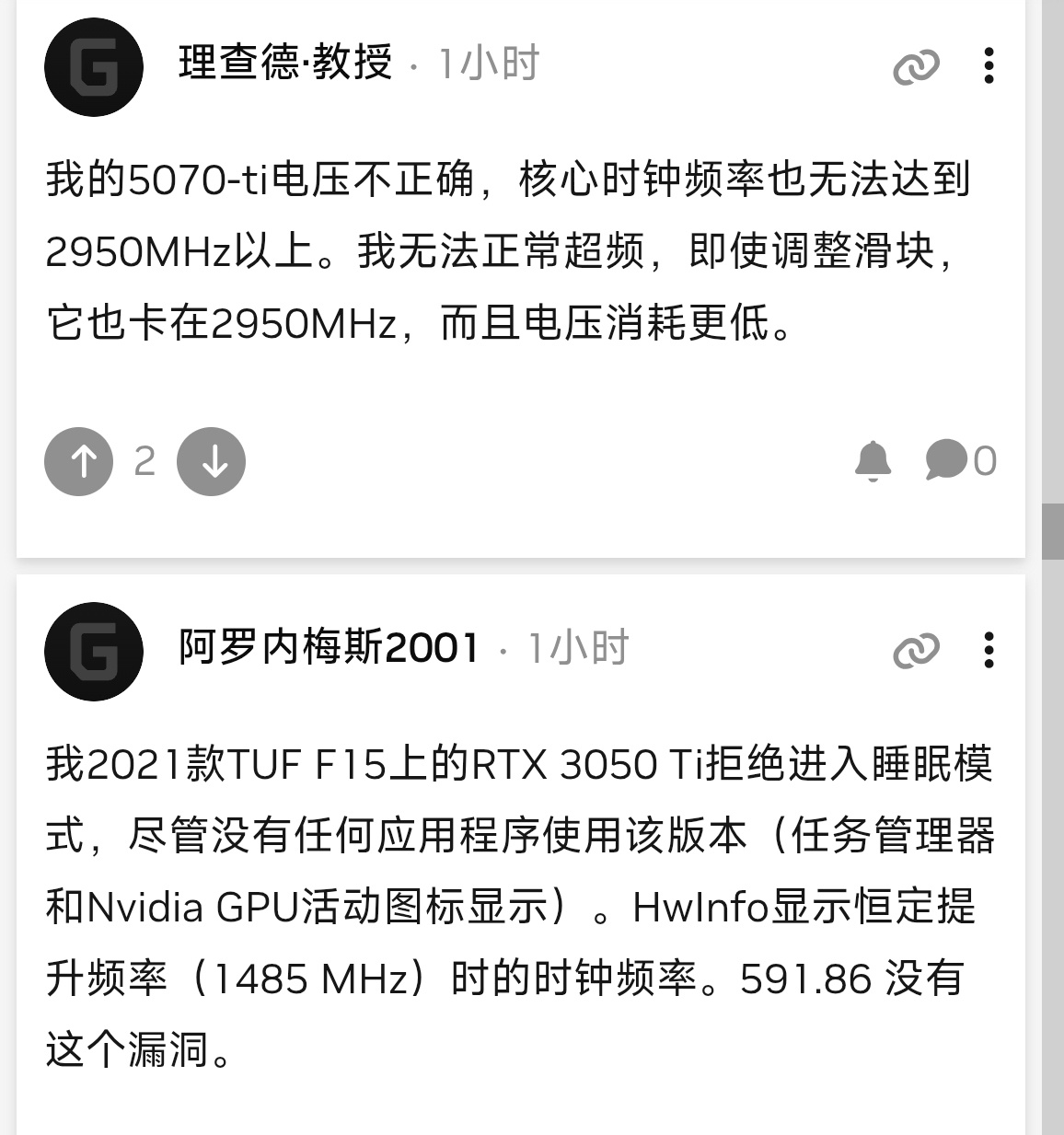Copy link to 阿罗内梅斯2001's comment

[916, 651]
